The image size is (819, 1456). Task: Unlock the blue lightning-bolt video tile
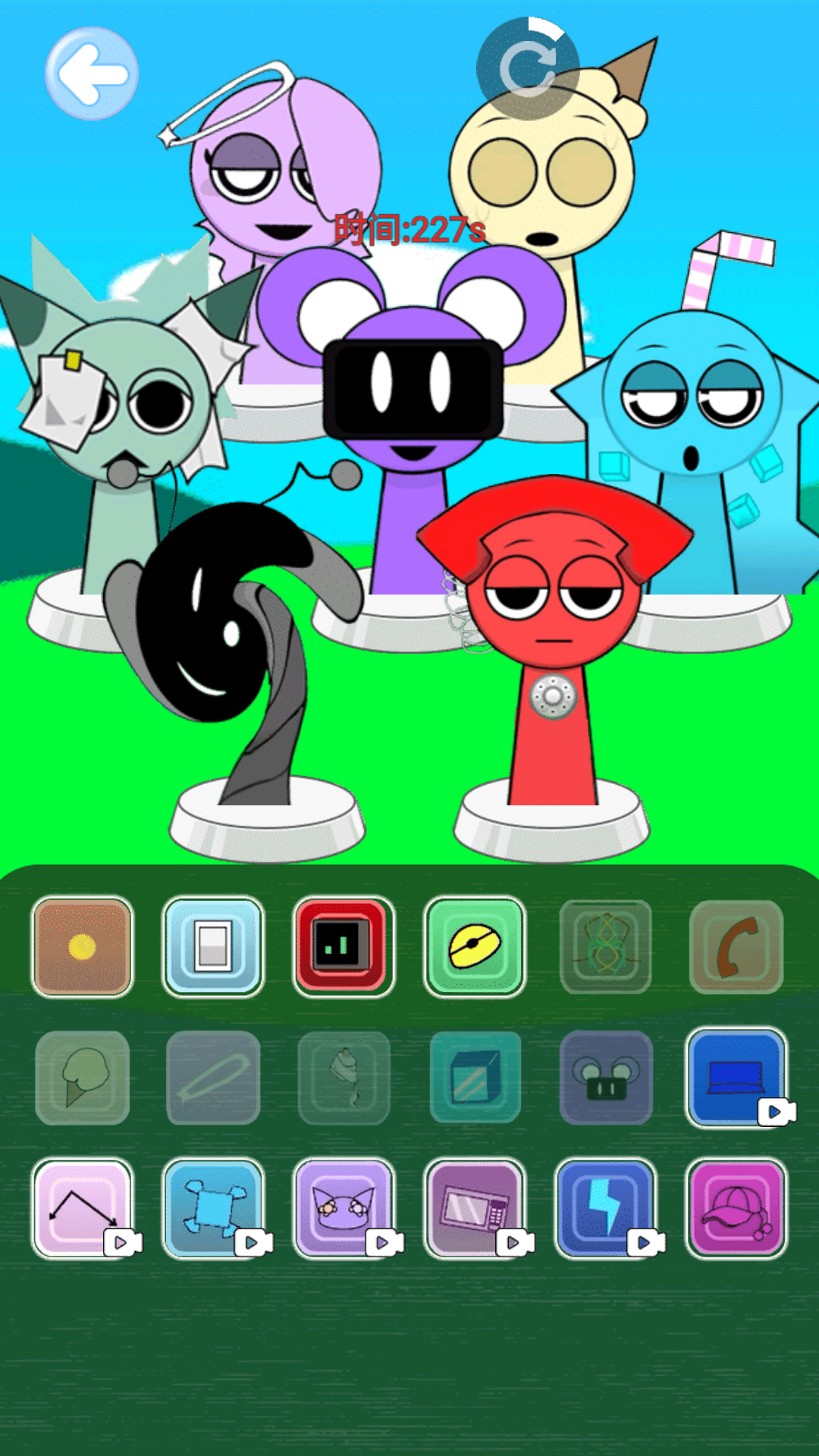coord(604,1208)
